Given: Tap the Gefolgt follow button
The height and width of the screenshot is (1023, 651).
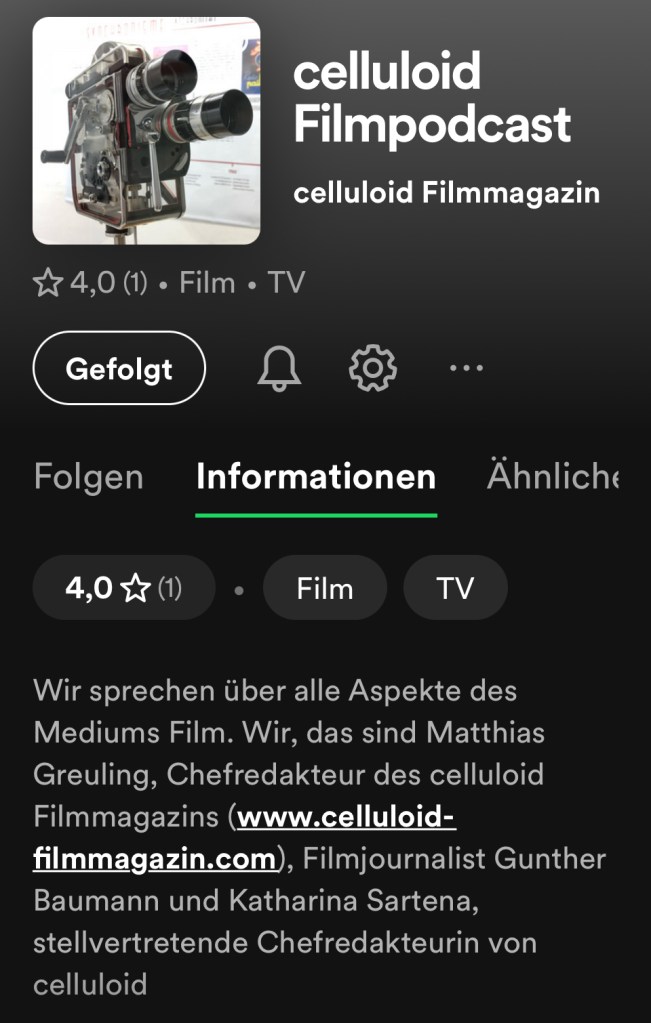Looking at the screenshot, I should click(119, 369).
